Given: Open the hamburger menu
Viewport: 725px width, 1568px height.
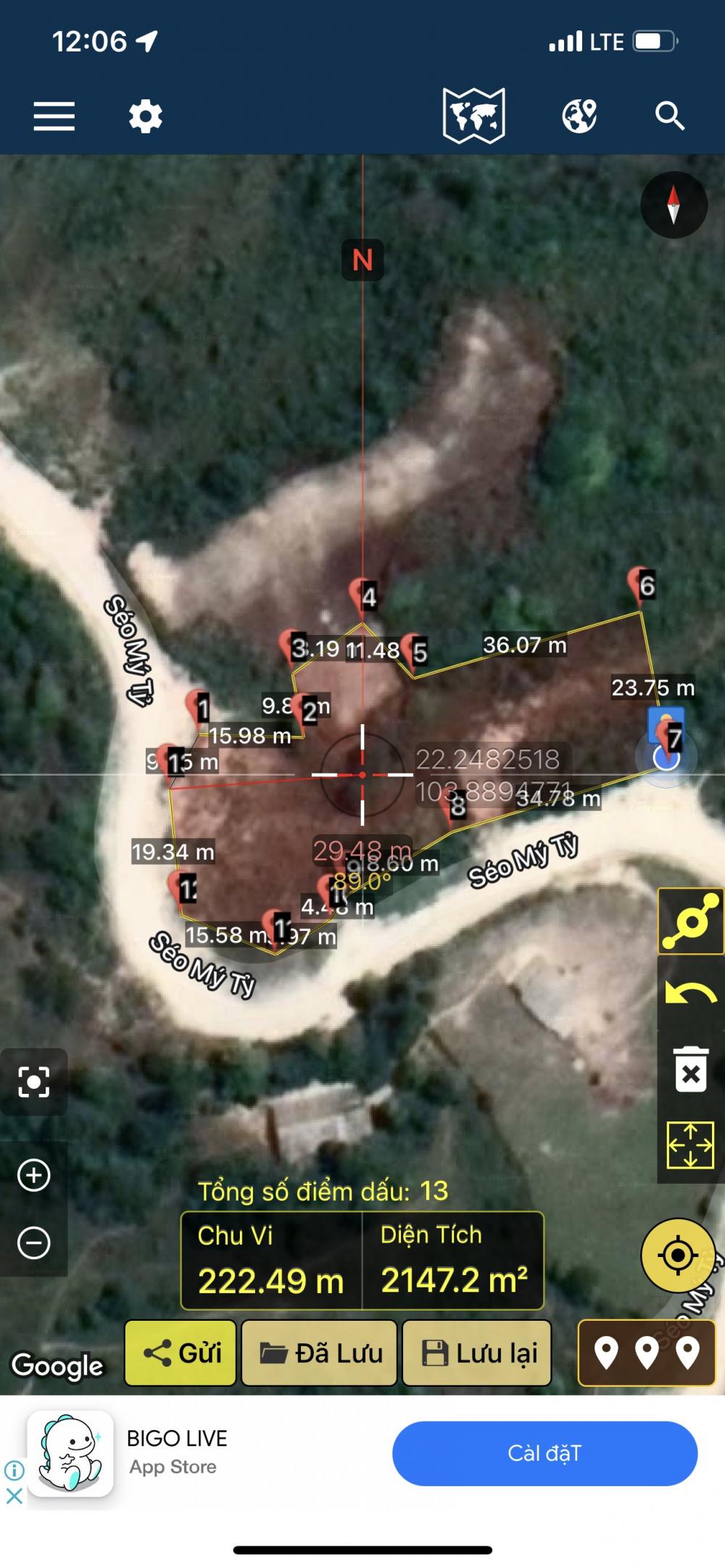Looking at the screenshot, I should [54, 116].
